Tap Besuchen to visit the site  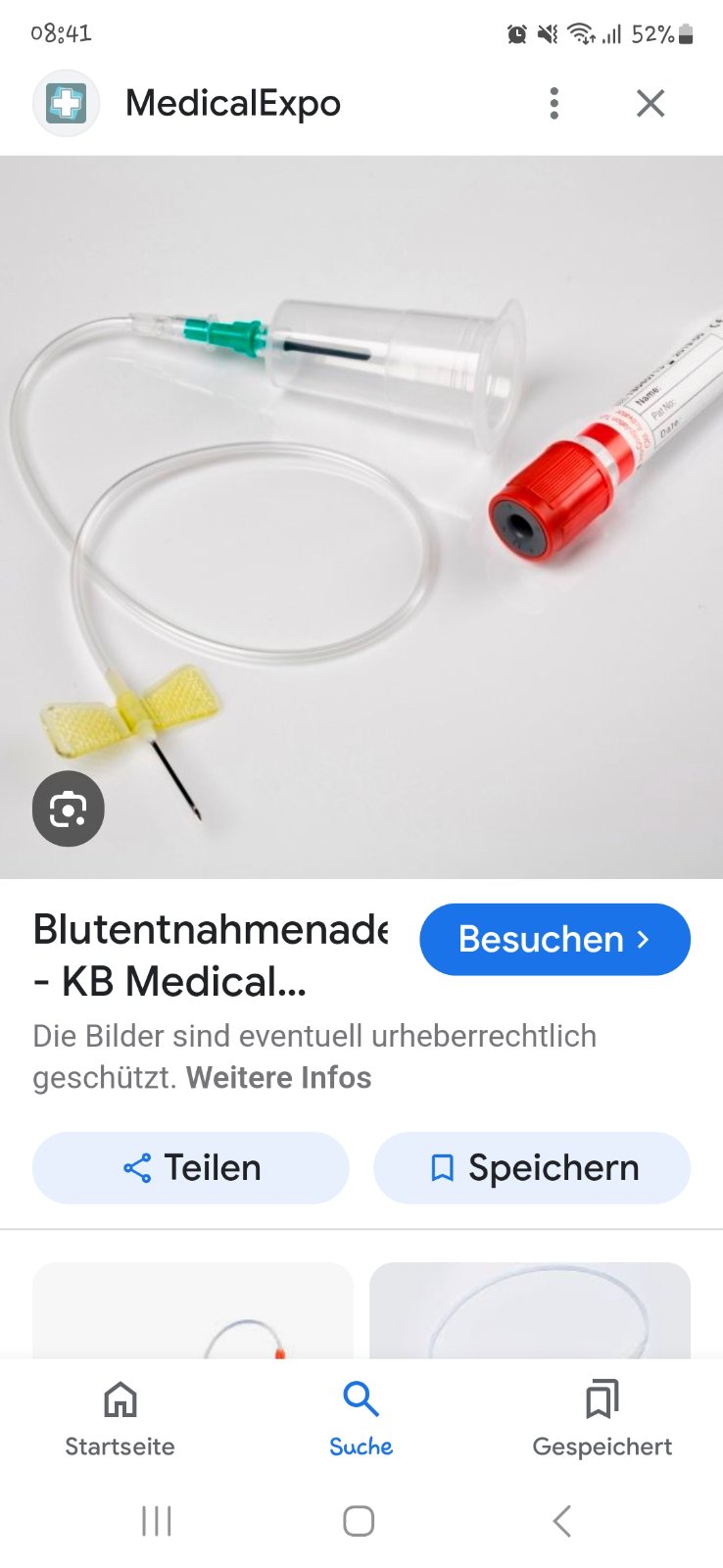[554, 939]
